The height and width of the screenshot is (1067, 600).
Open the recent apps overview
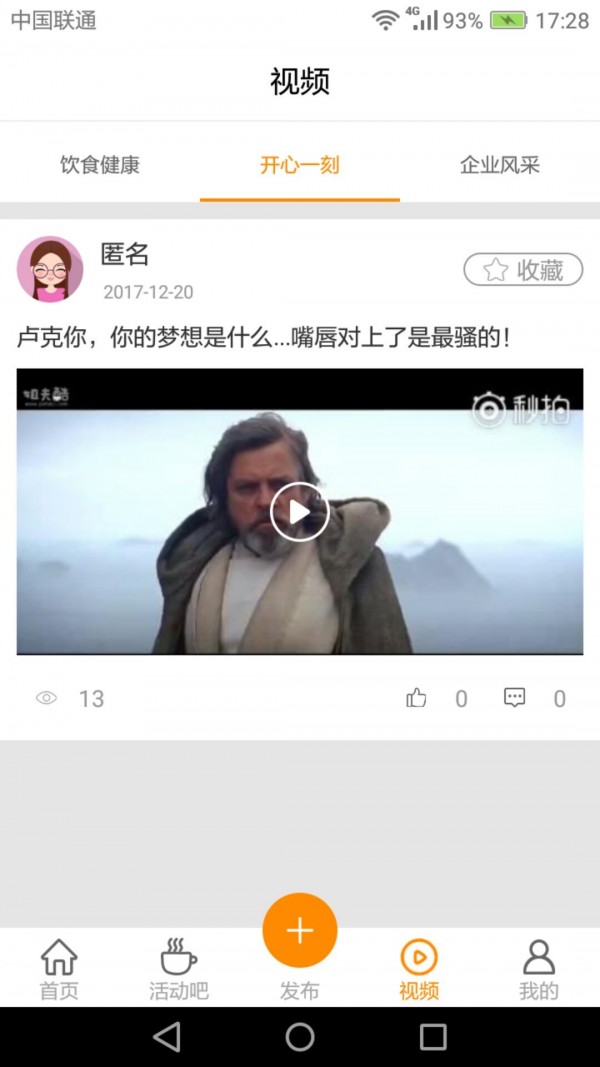click(433, 1037)
